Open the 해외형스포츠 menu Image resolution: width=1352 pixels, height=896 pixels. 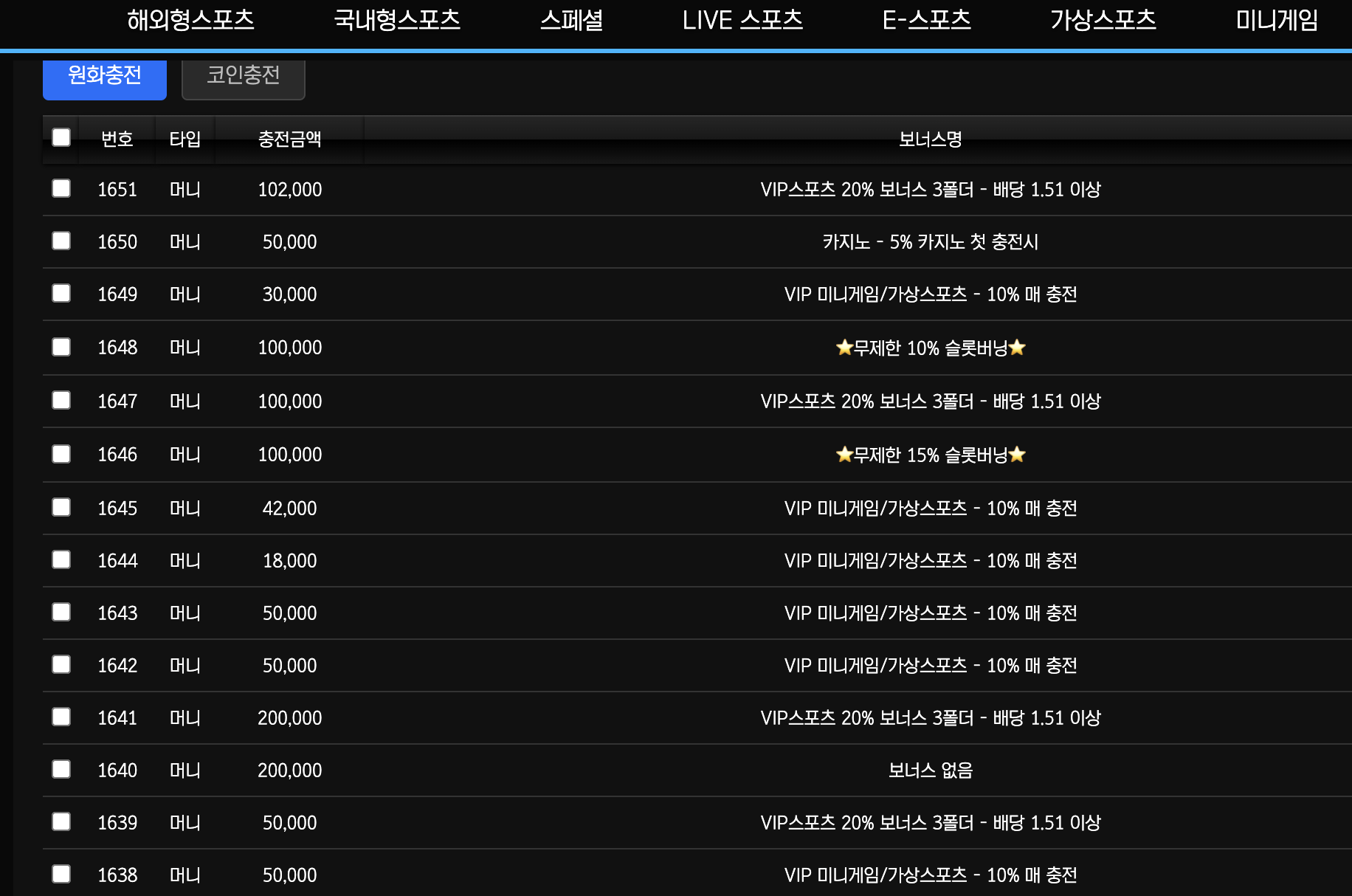click(x=190, y=20)
